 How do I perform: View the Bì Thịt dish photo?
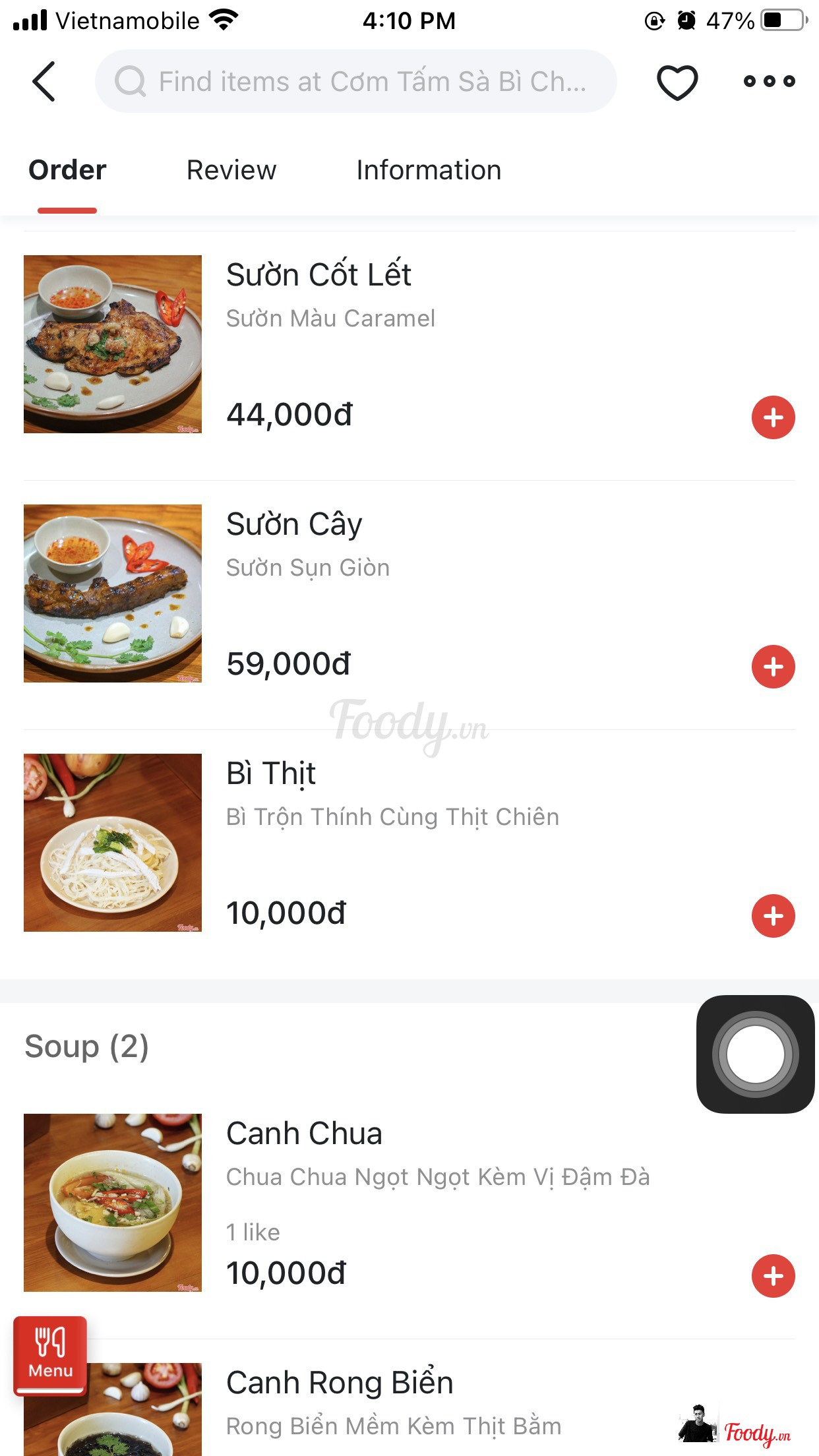coord(113,843)
